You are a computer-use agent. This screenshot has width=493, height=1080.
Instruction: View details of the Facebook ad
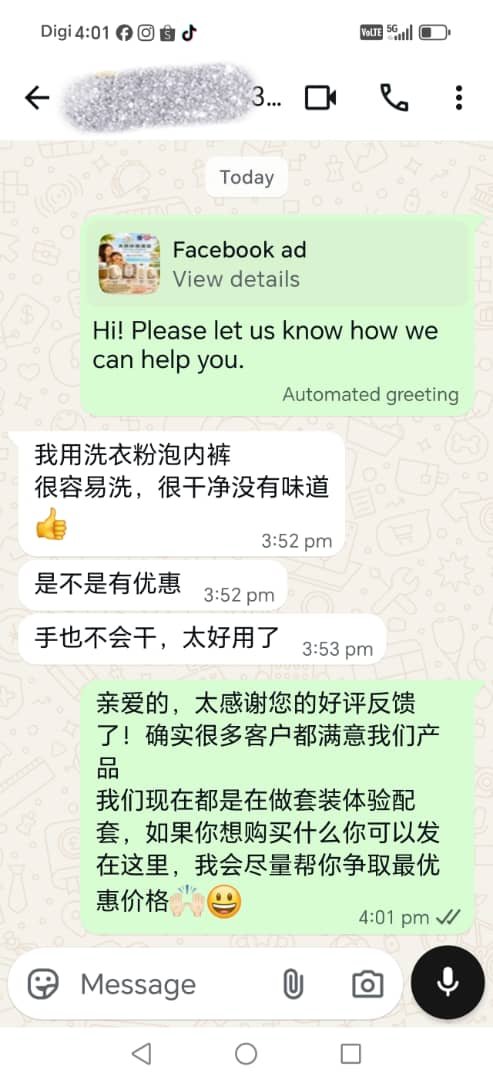point(236,279)
